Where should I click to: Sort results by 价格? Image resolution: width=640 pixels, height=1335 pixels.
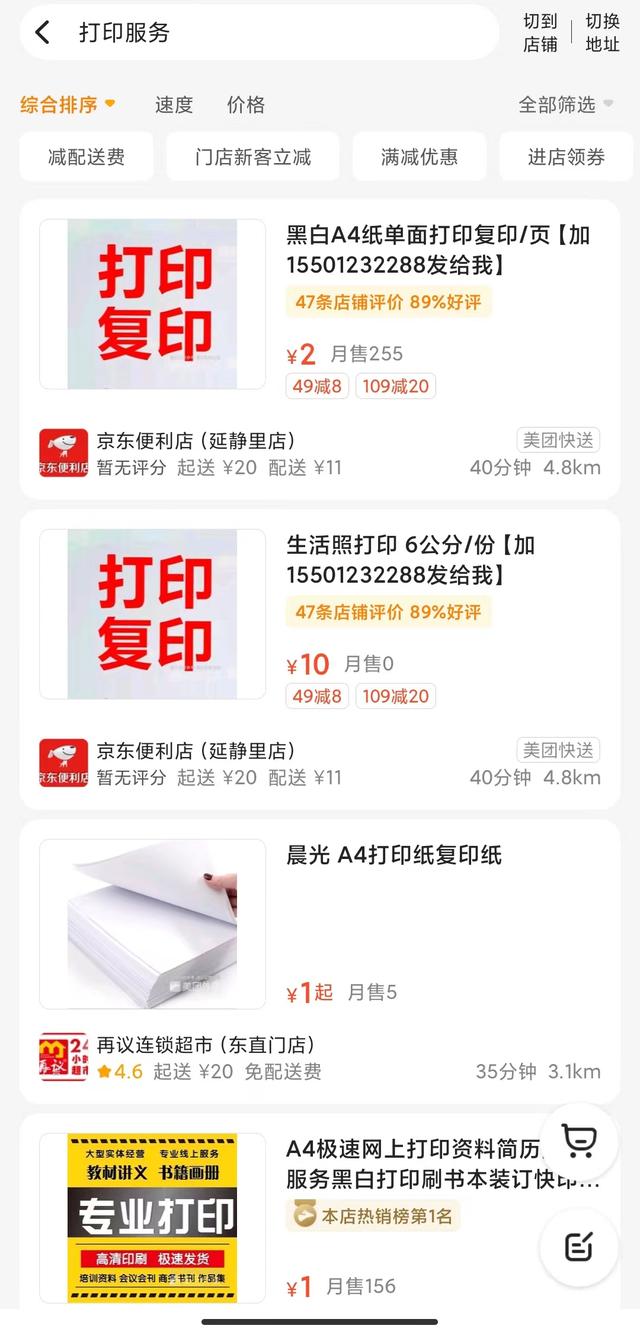tap(246, 104)
